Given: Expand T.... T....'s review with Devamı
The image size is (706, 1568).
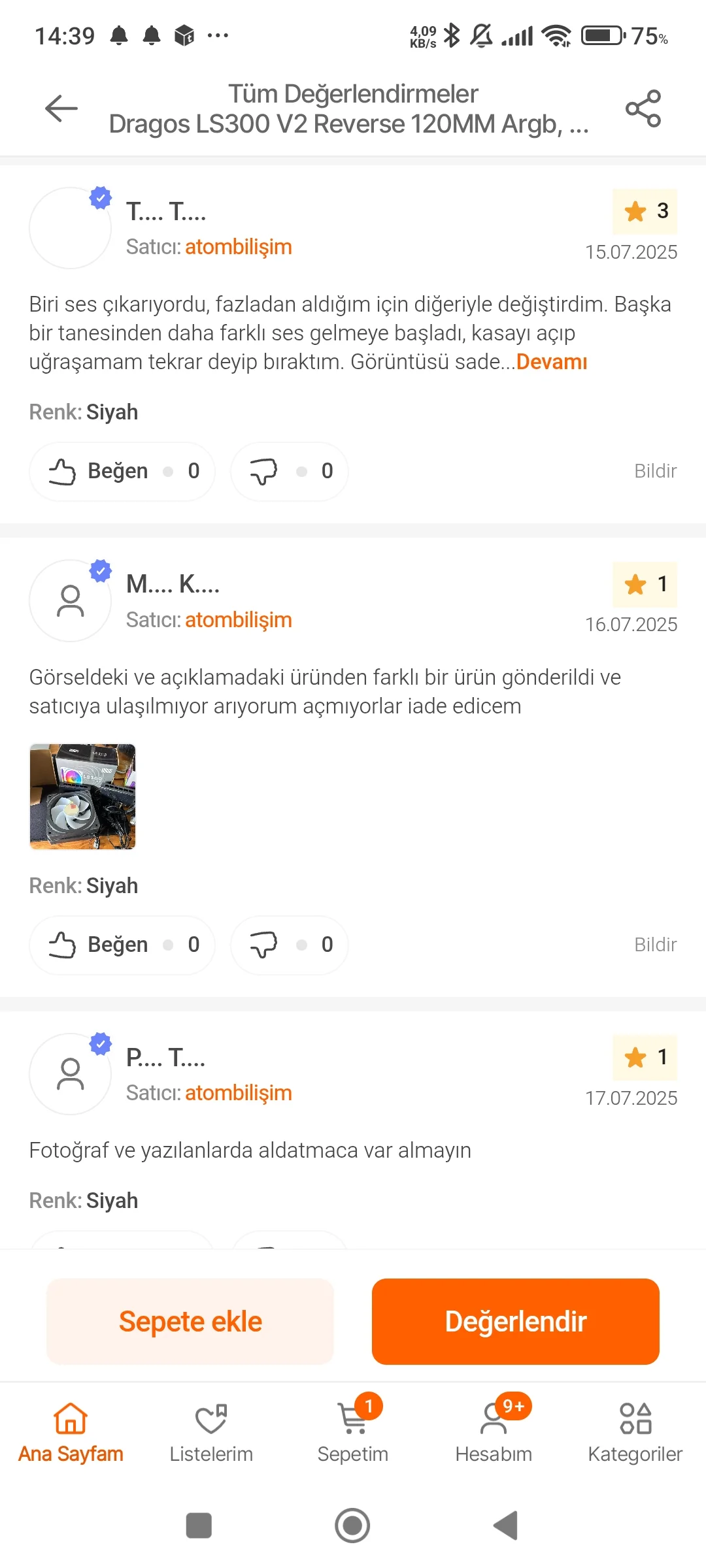Looking at the screenshot, I should (552, 362).
